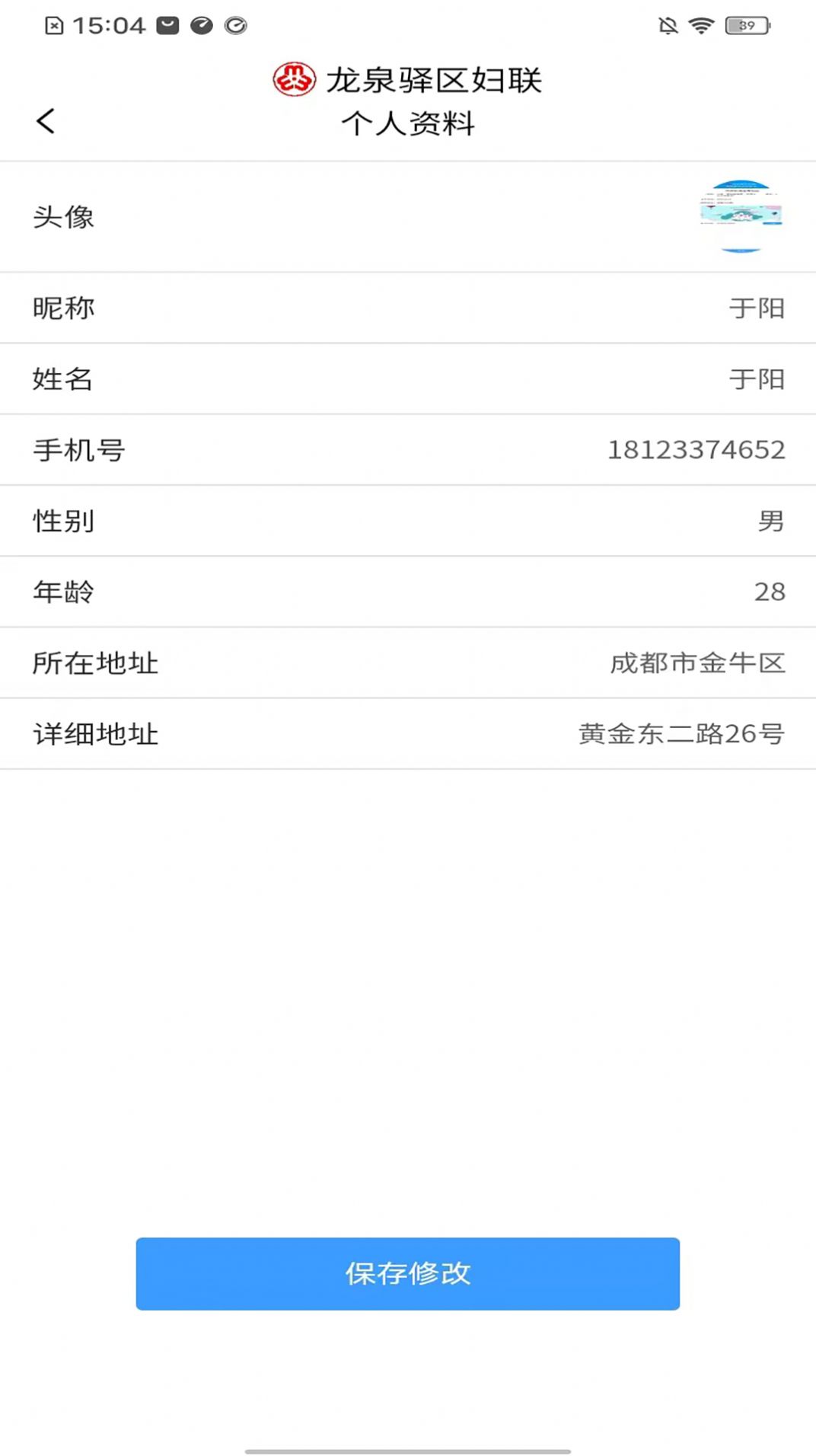The image size is (816, 1456).
Task: Click the 个人资料 page title
Action: (x=408, y=124)
